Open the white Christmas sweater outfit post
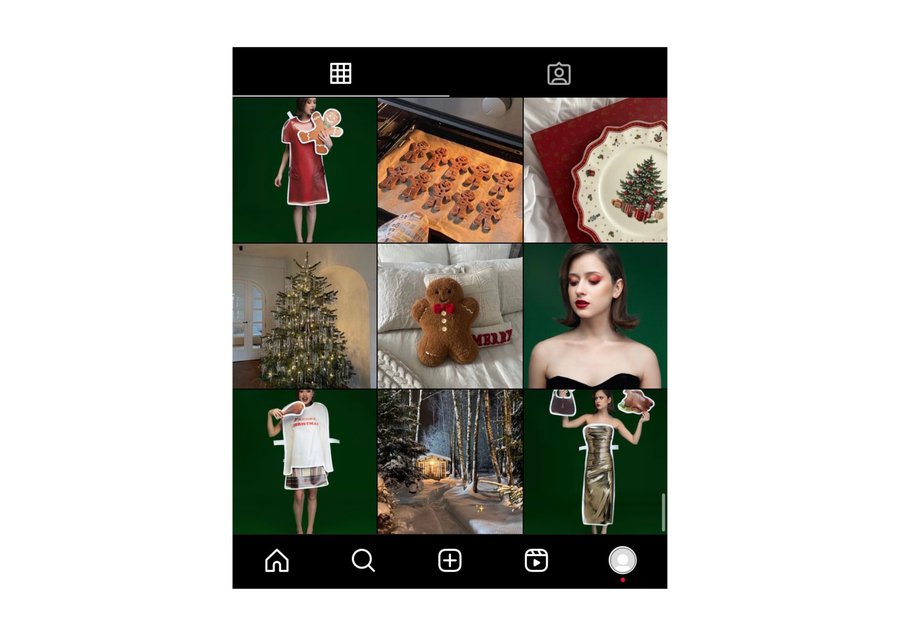 (304, 462)
